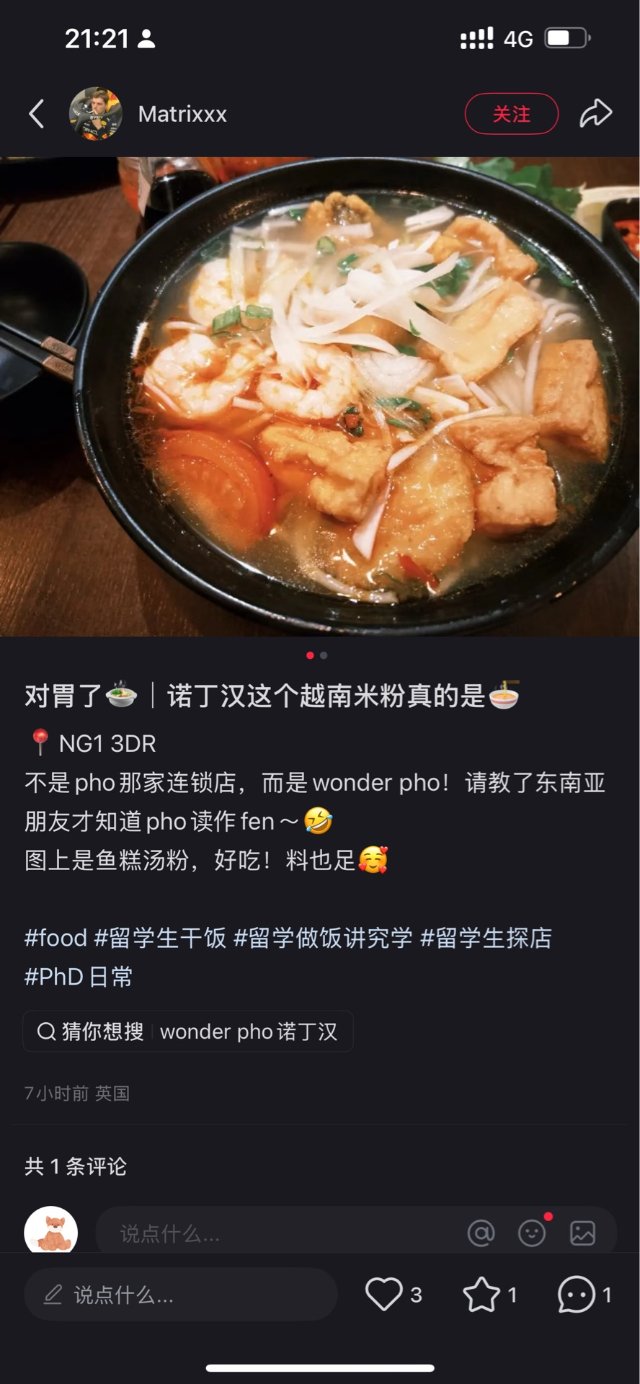Like this post with the heart icon

[384, 1295]
